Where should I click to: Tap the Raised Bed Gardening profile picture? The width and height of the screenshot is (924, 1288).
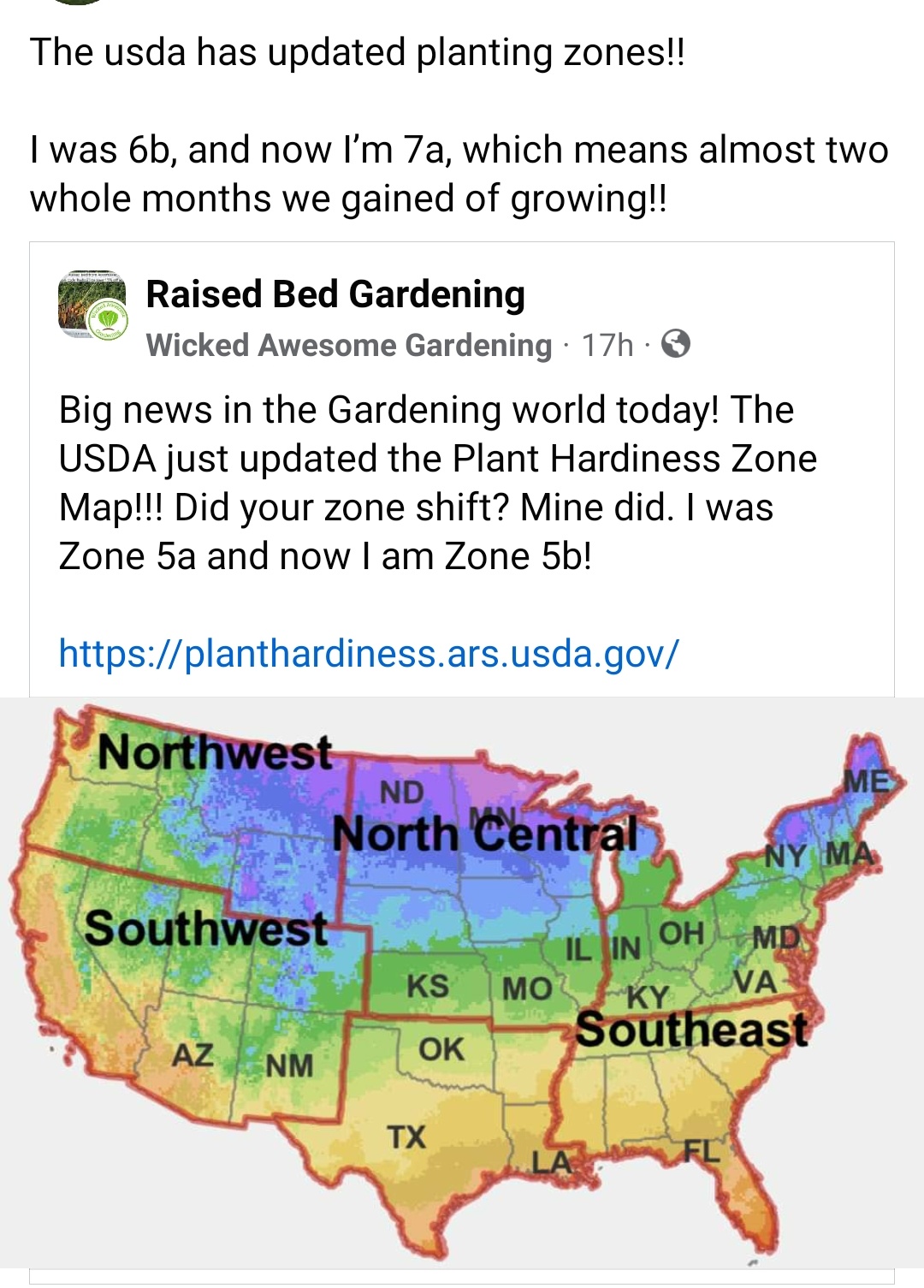point(92,306)
